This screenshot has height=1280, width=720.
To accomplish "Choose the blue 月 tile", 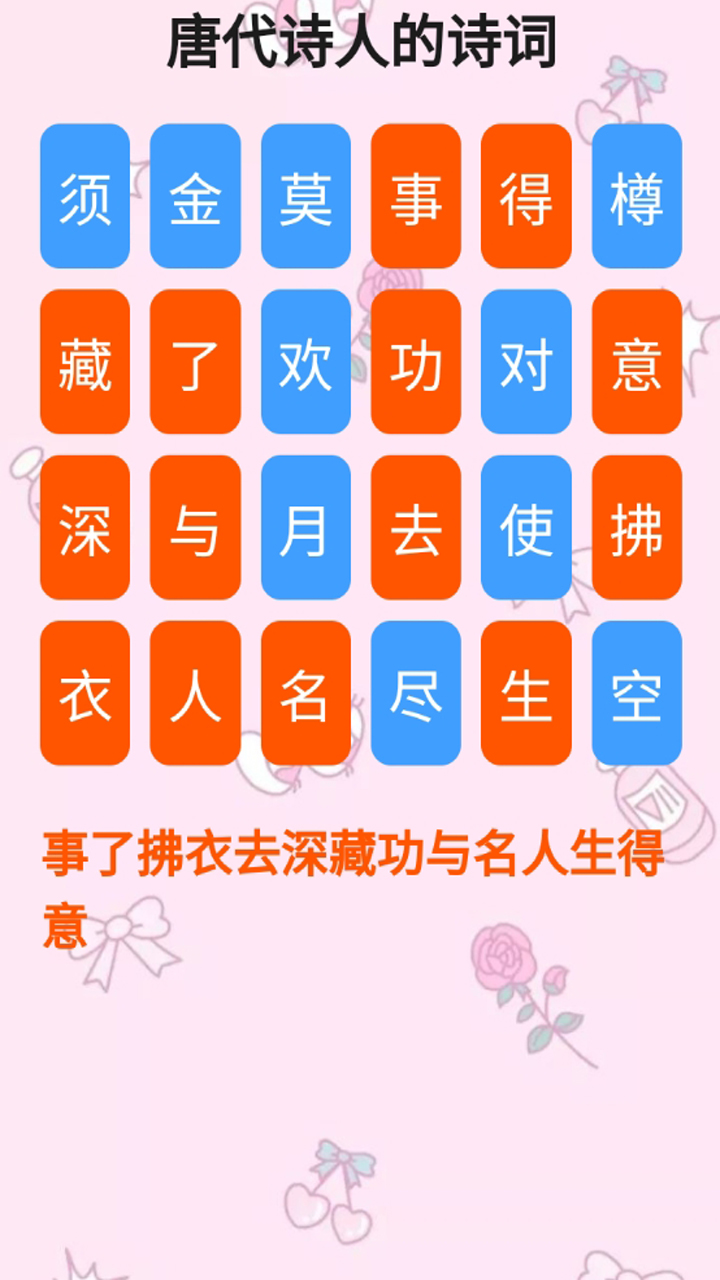I will click(x=305, y=527).
